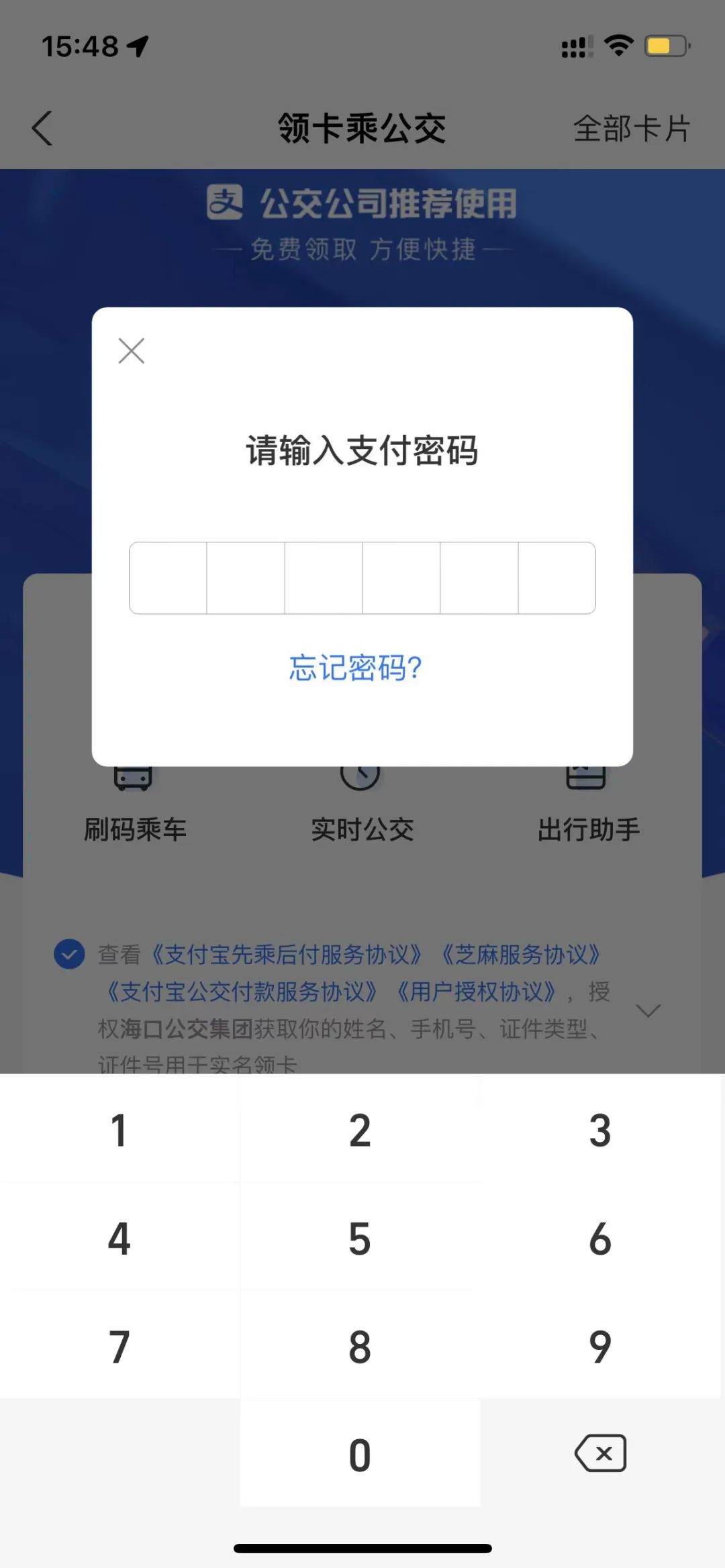Open 全部卡片 in the top bar
Screen dimensions: 725x1568
coord(631,128)
